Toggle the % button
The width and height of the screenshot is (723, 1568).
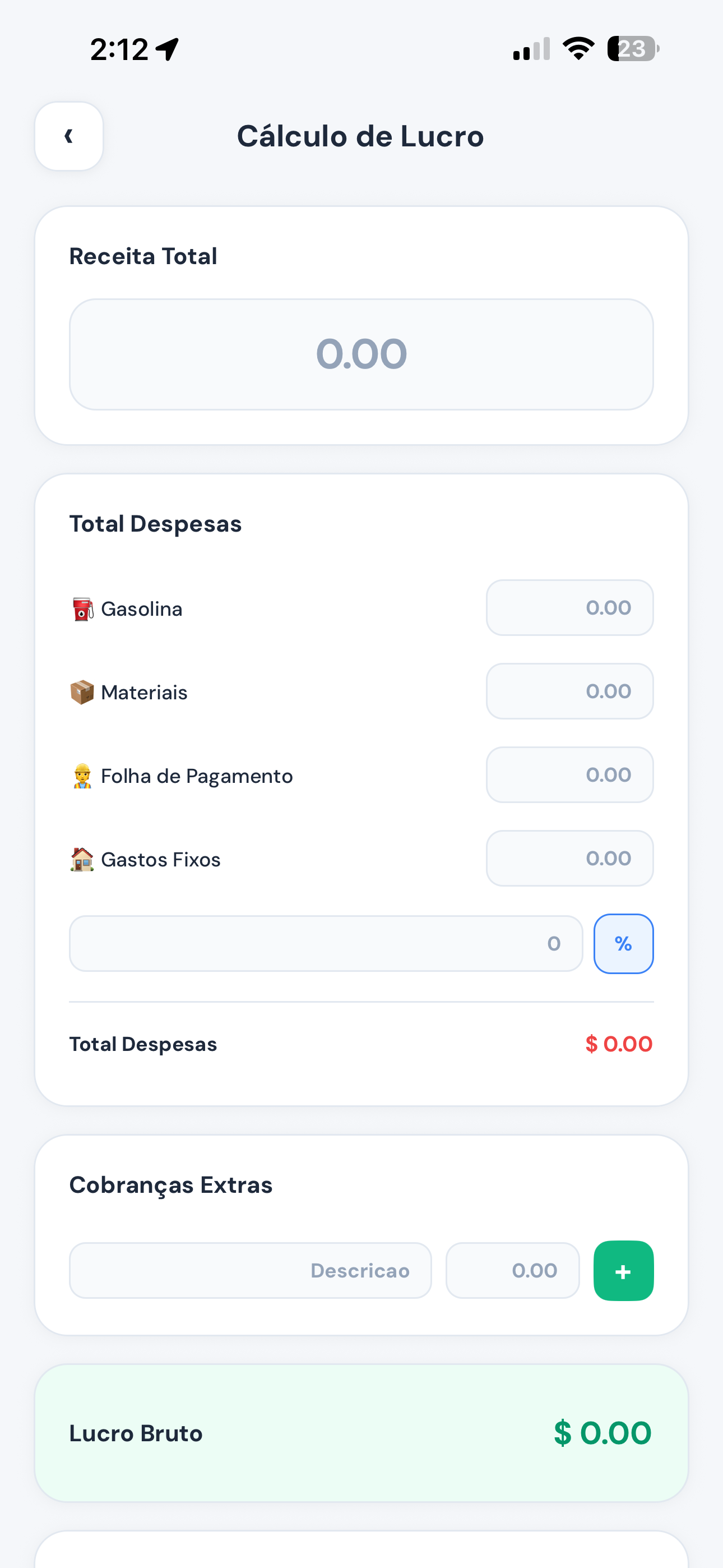[624, 943]
